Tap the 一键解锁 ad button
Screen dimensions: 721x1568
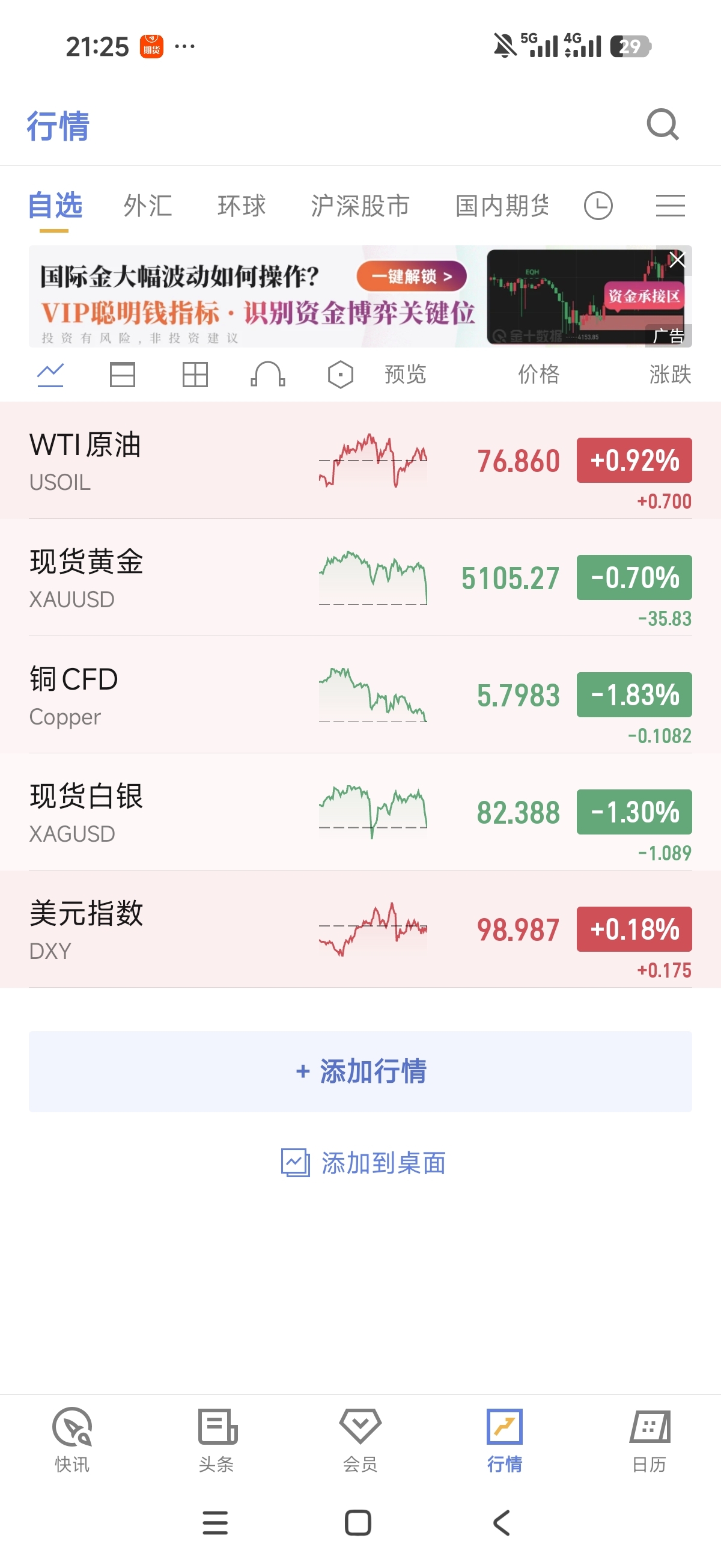tap(412, 277)
